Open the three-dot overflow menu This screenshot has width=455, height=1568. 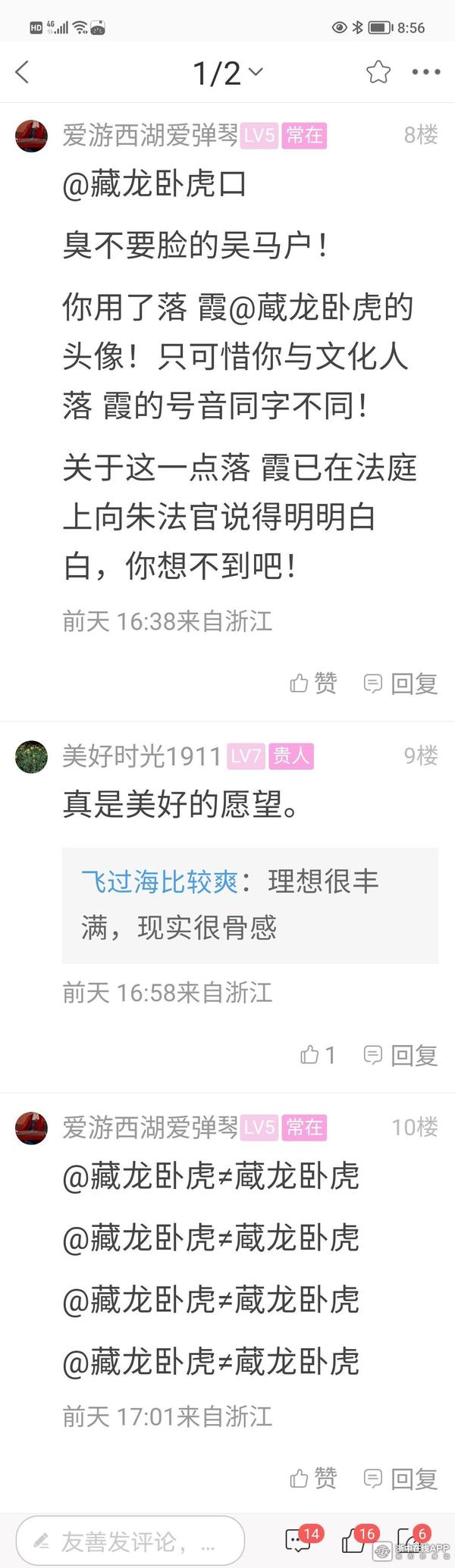[425, 73]
